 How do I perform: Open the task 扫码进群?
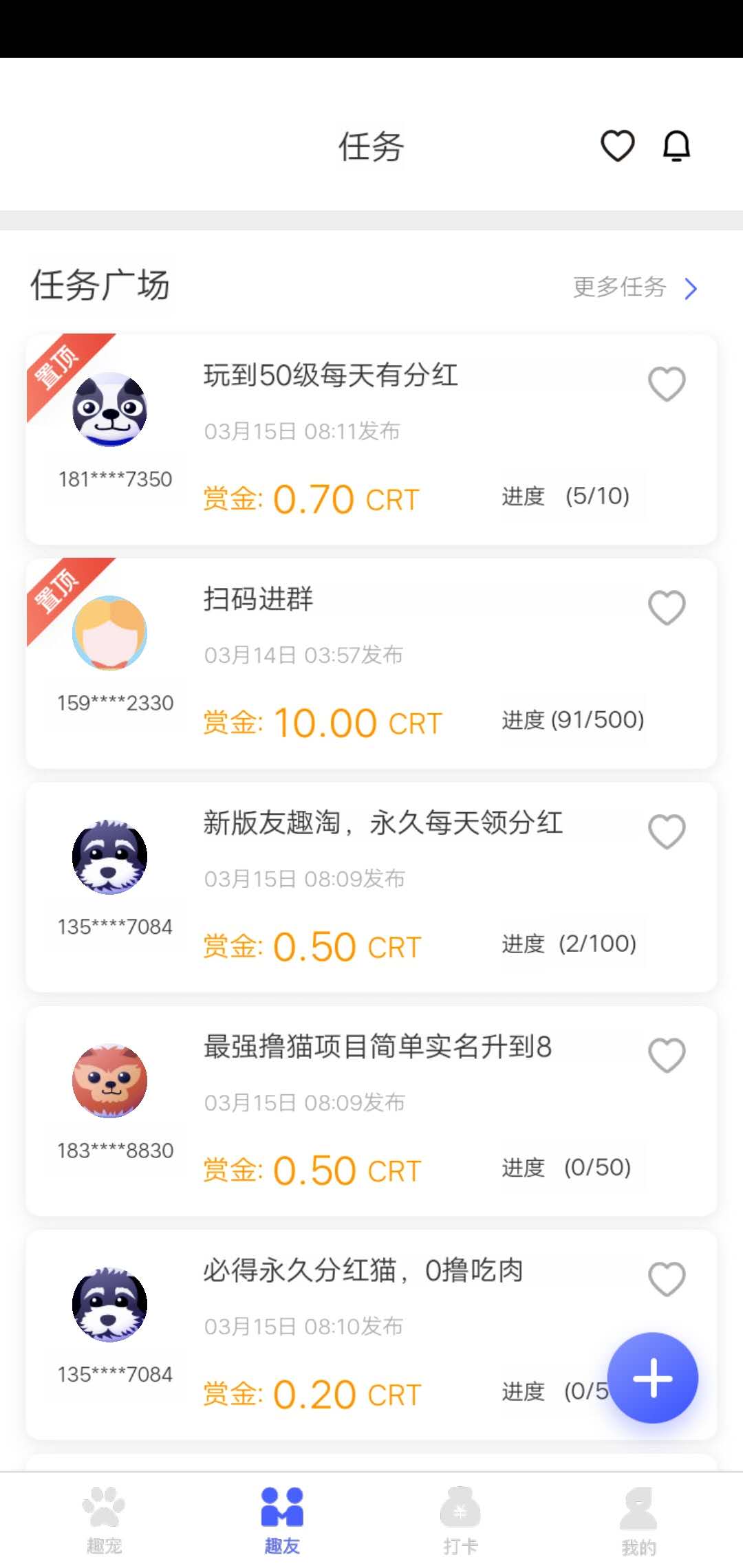pos(259,599)
